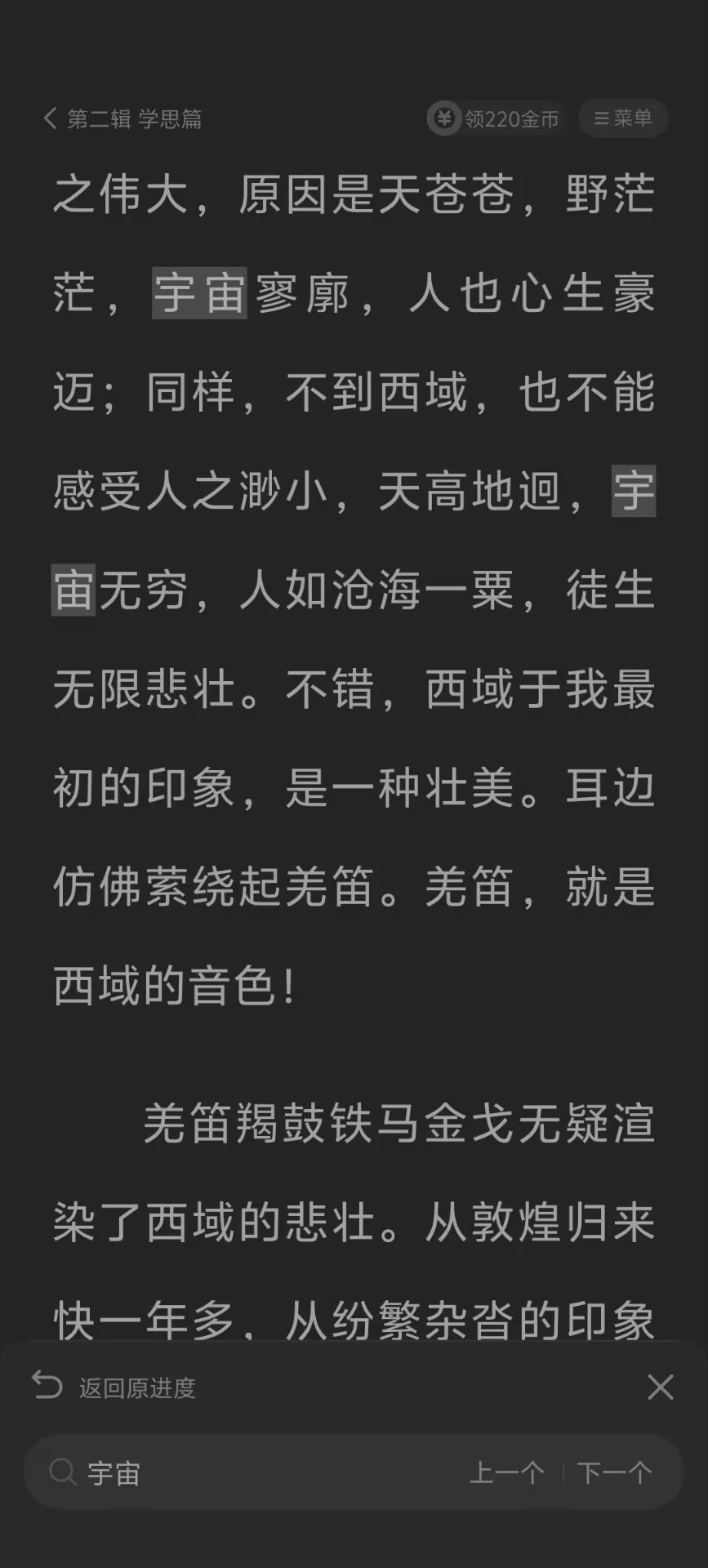Jump to next match with 下一个
Screen dimensions: 708x1568
coord(614,1473)
